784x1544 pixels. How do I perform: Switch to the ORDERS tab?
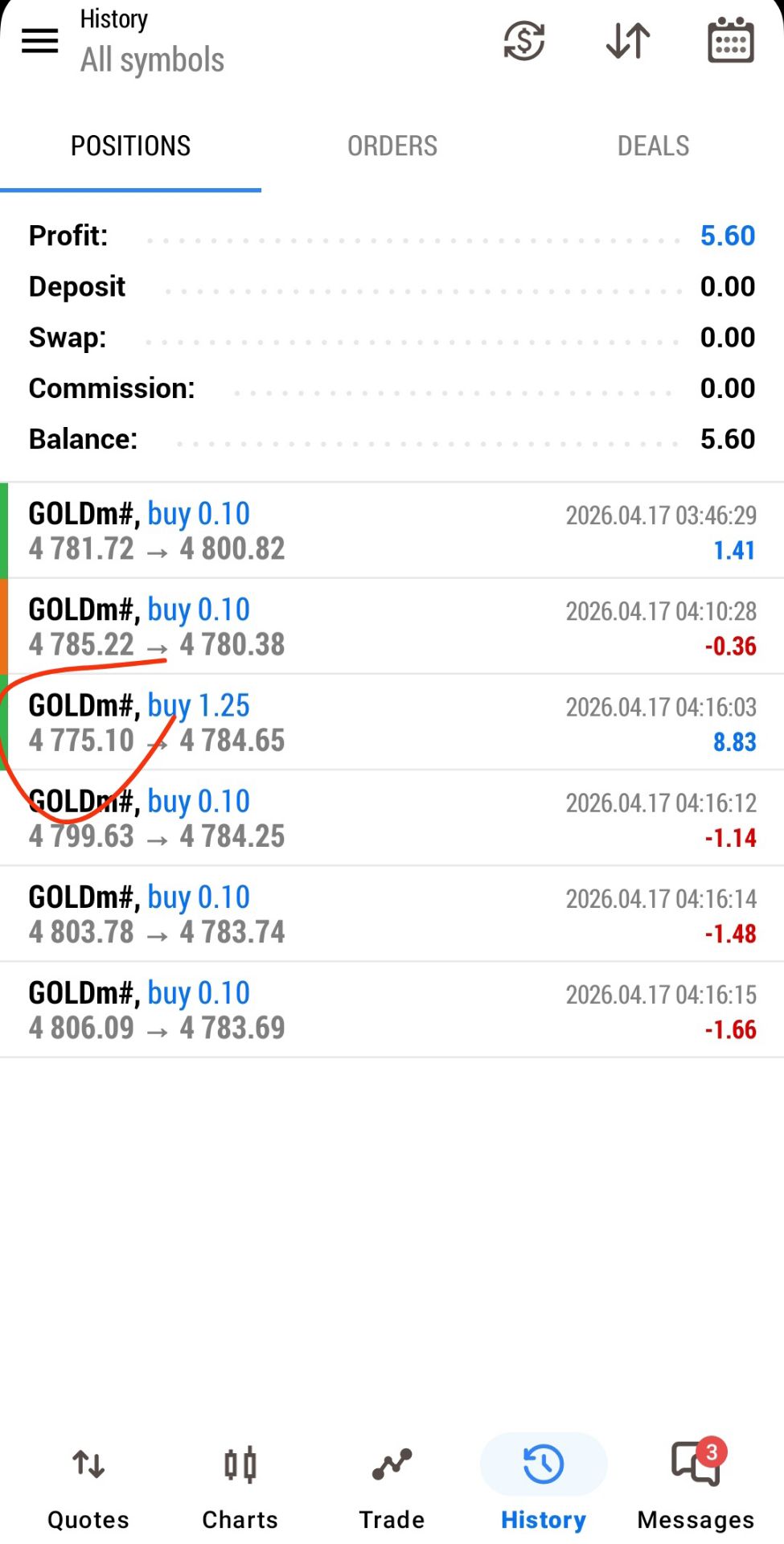click(x=392, y=146)
